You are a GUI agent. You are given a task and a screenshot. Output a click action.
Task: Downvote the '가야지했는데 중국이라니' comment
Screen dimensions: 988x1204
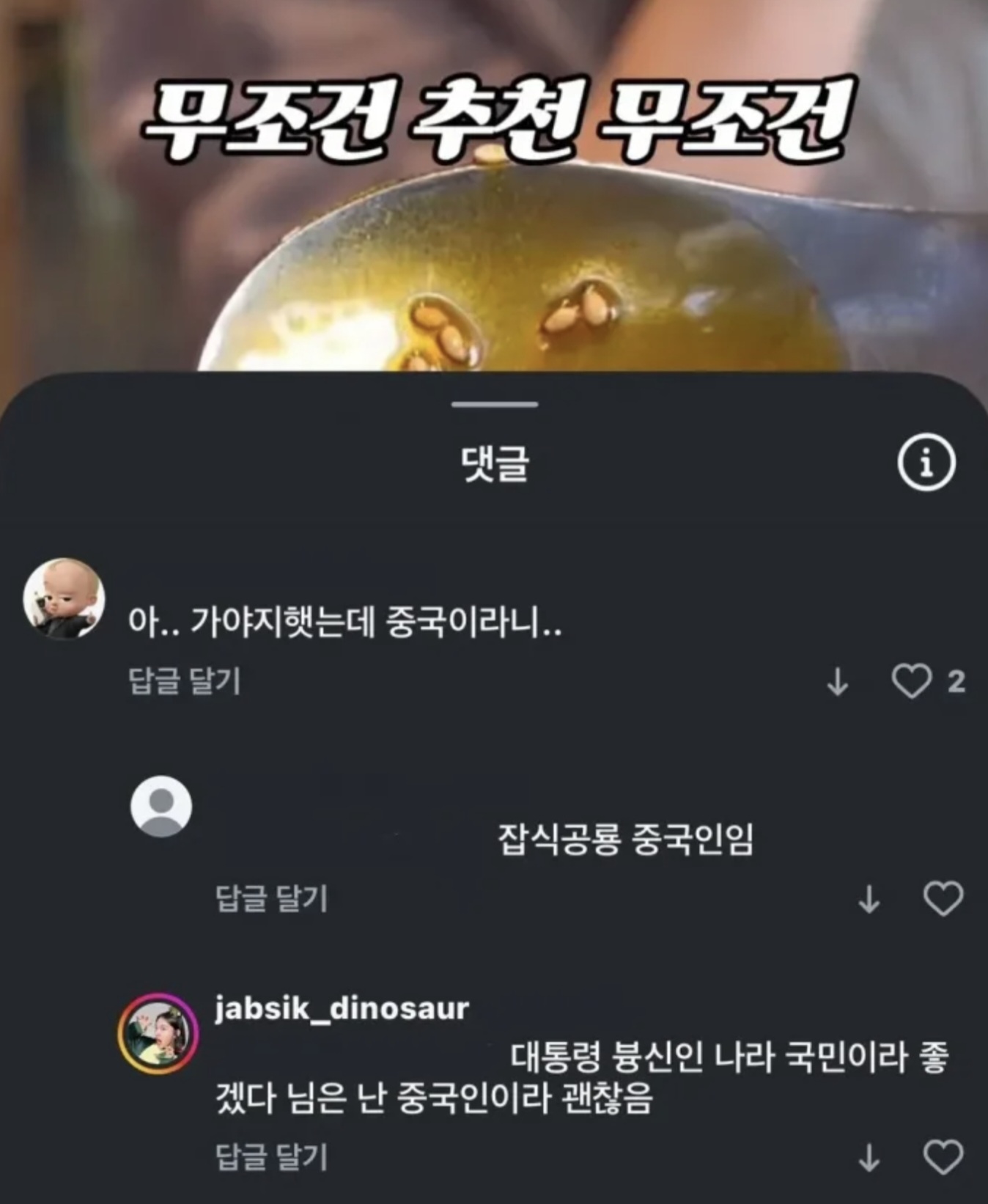point(837,683)
